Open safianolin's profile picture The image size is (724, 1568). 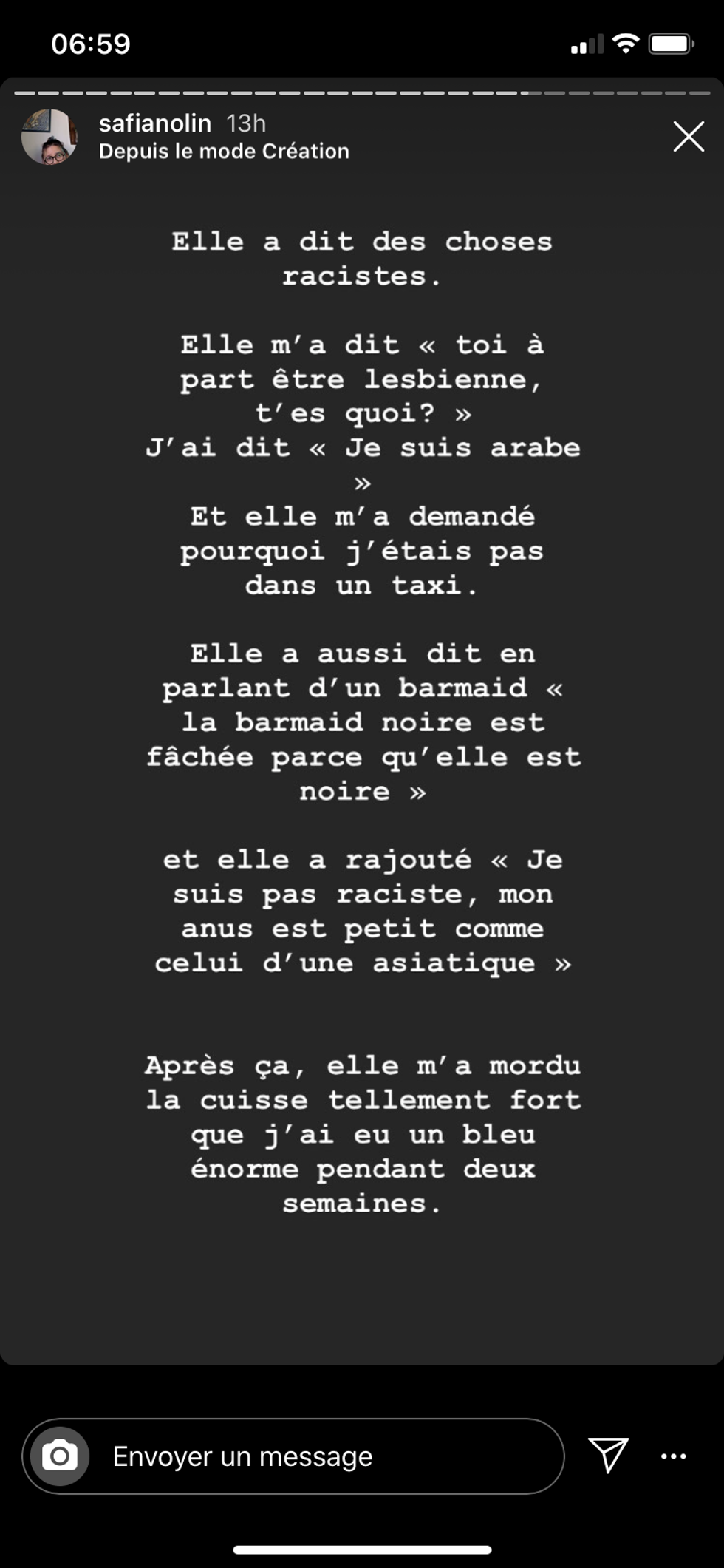click(49, 138)
